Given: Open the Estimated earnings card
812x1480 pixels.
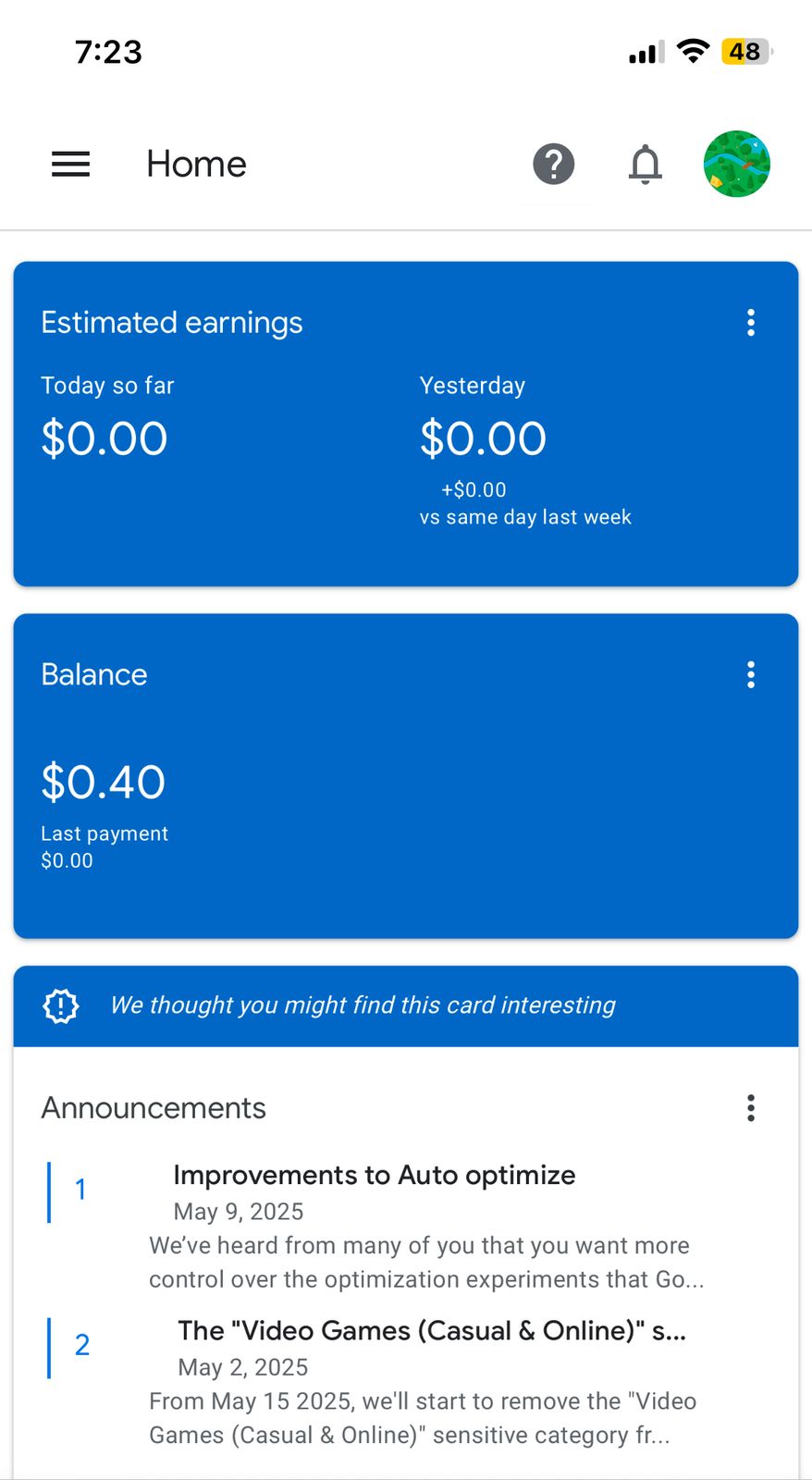Looking at the screenshot, I should (406, 424).
